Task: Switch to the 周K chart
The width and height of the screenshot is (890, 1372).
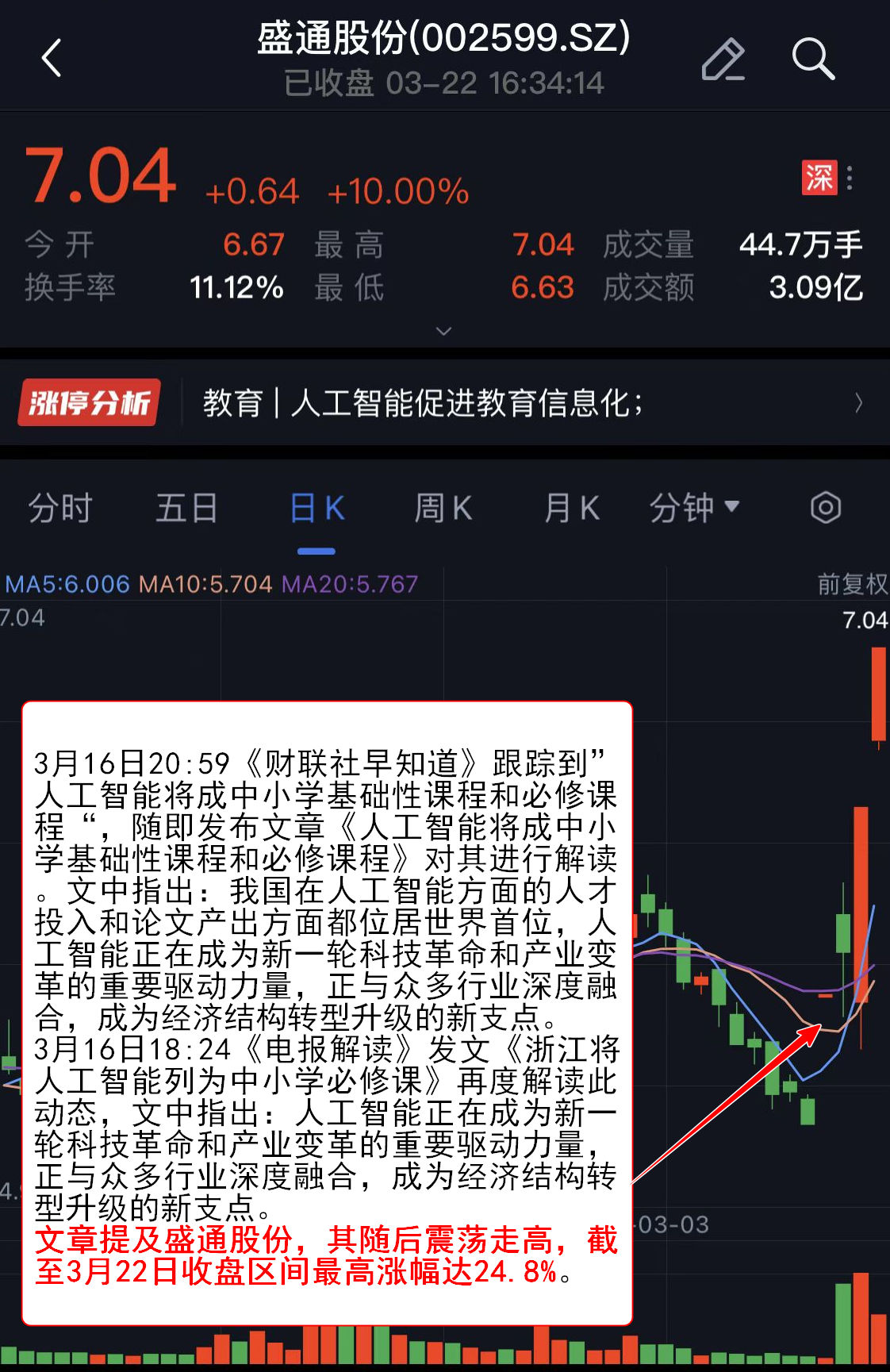Action: (443, 508)
